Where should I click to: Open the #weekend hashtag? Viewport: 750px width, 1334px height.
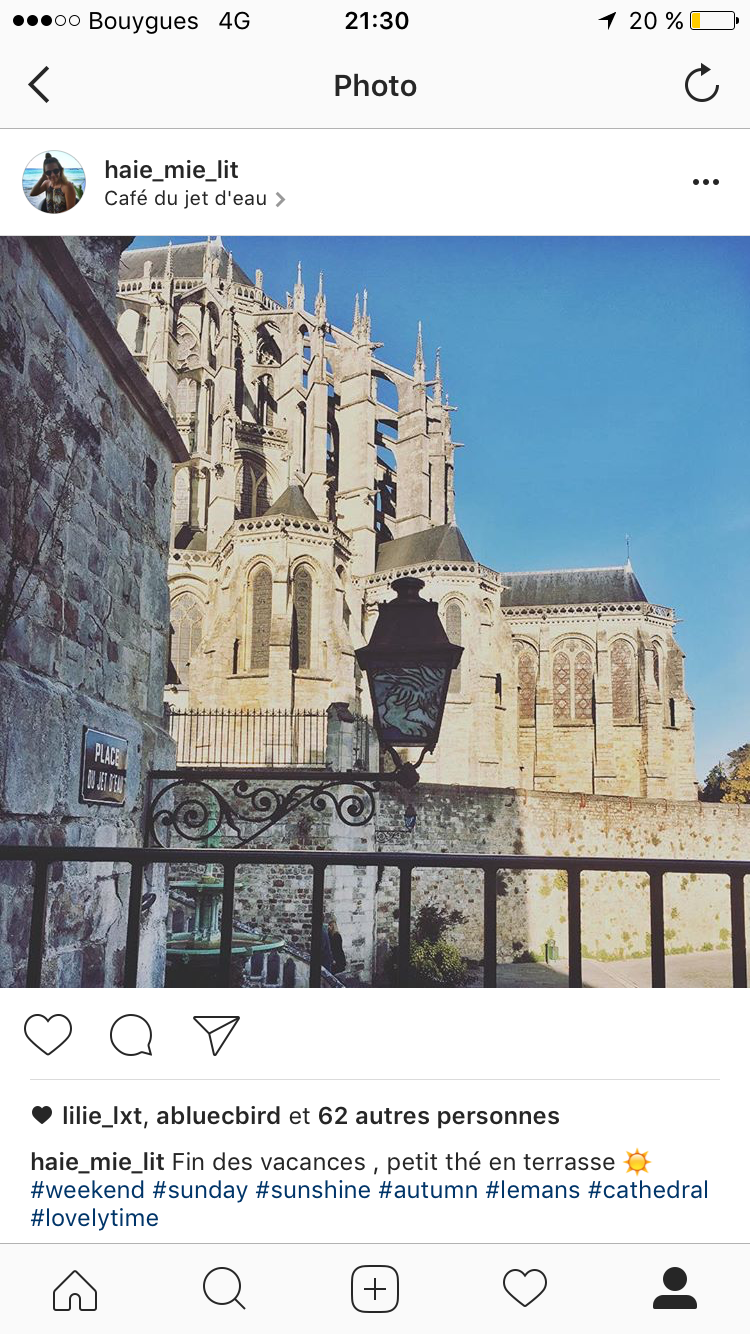click(87, 1190)
